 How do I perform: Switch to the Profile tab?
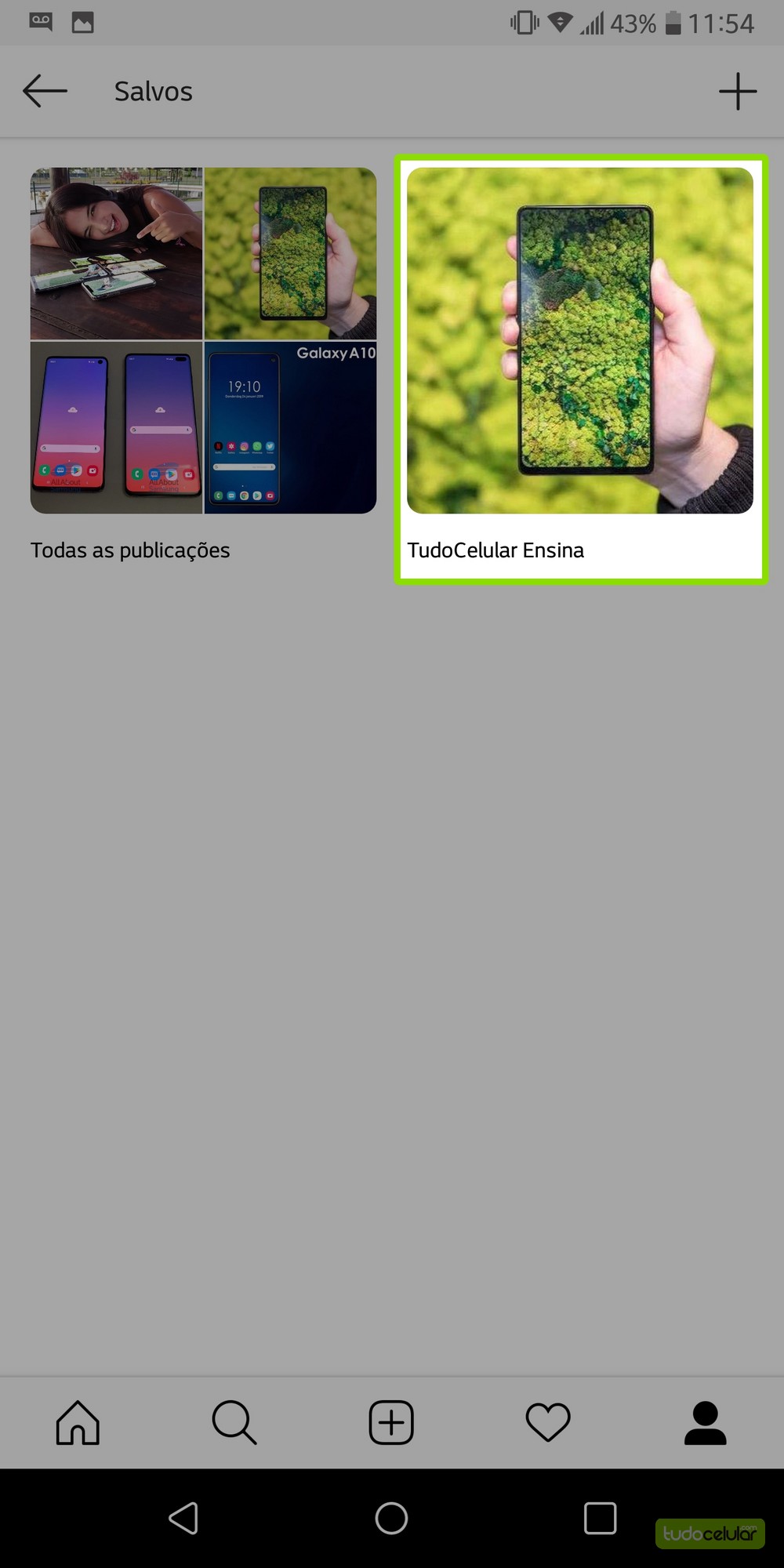pos(705,1422)
